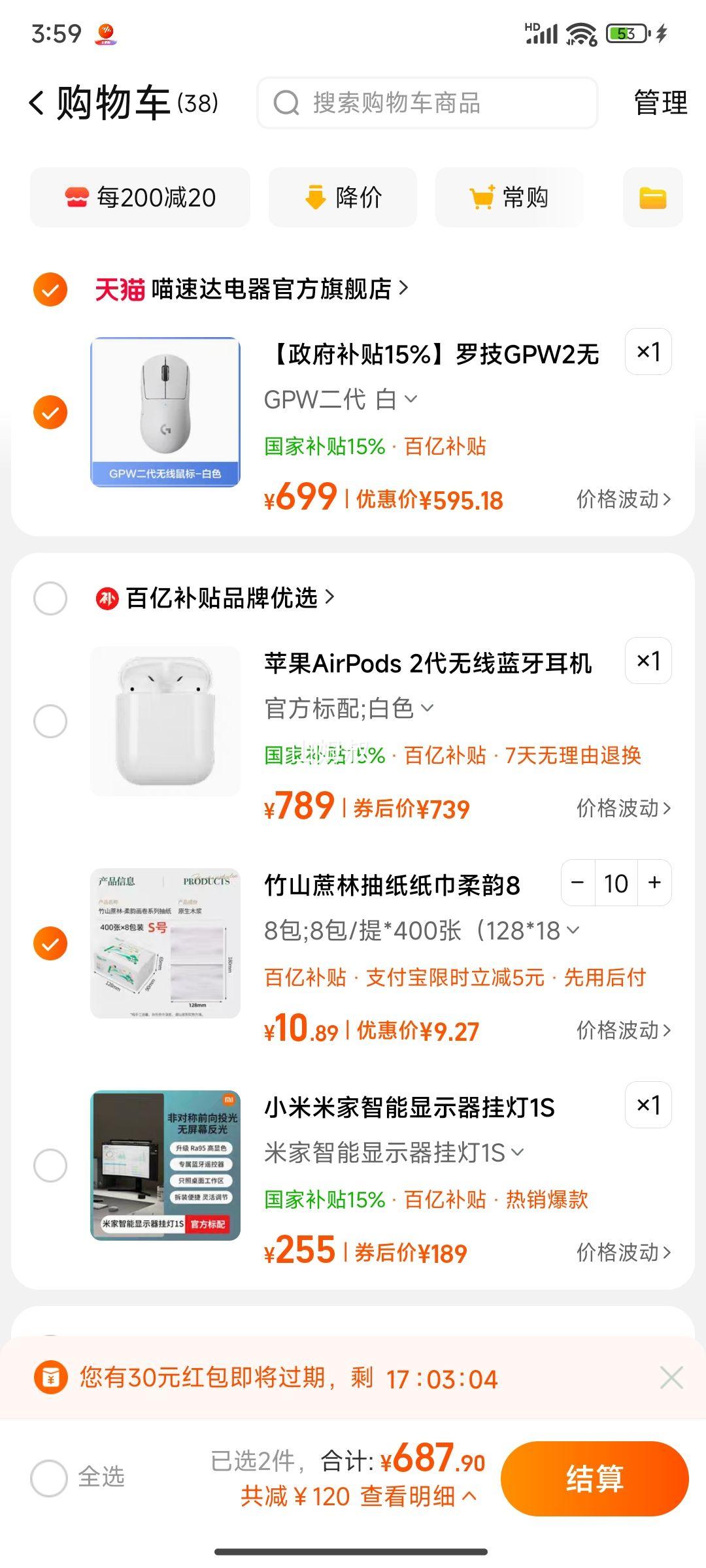The image size is (706, 1568).
Task: Increase tissue quantity with the plus button
Action: tap(654, 883)
